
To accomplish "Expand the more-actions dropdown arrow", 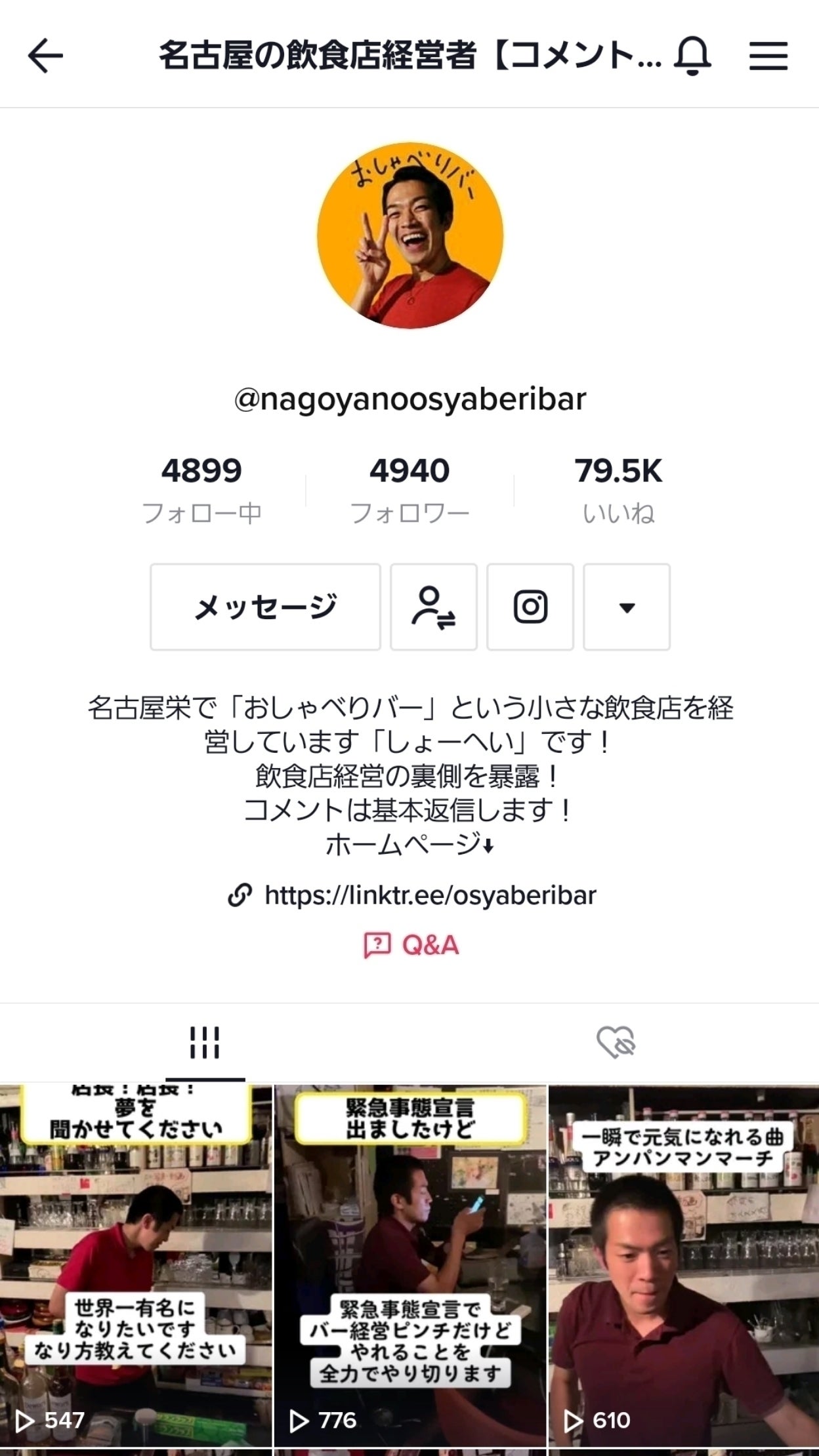I will [627, 609].
